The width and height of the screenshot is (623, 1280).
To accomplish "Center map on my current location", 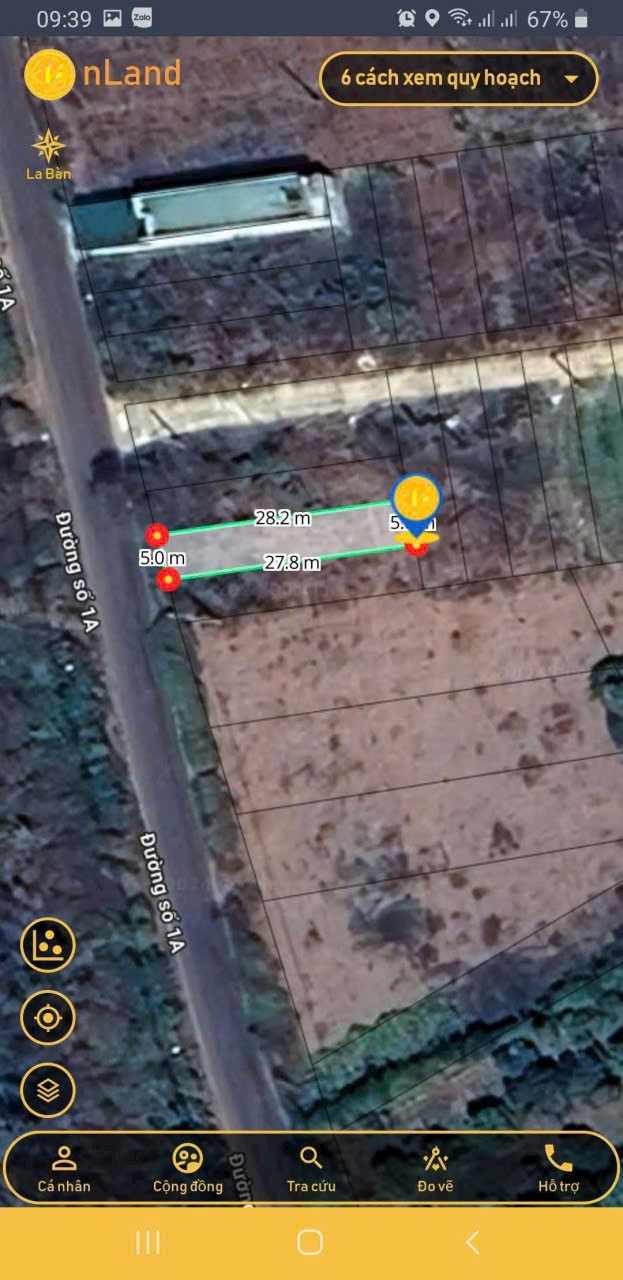I will point(47,1018).
